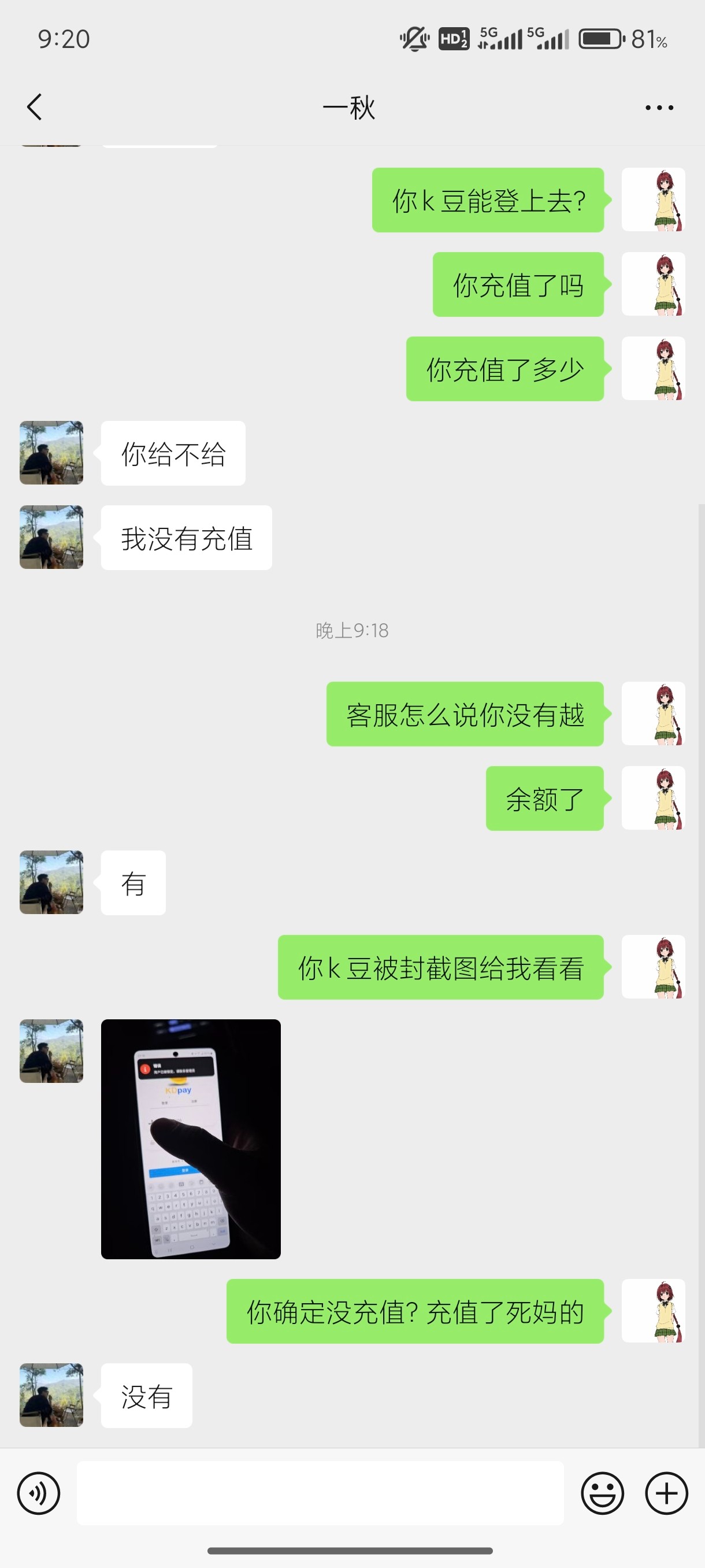Open the chat info three-dot menu
705x1568 pixels.
(x=659, y=108)
